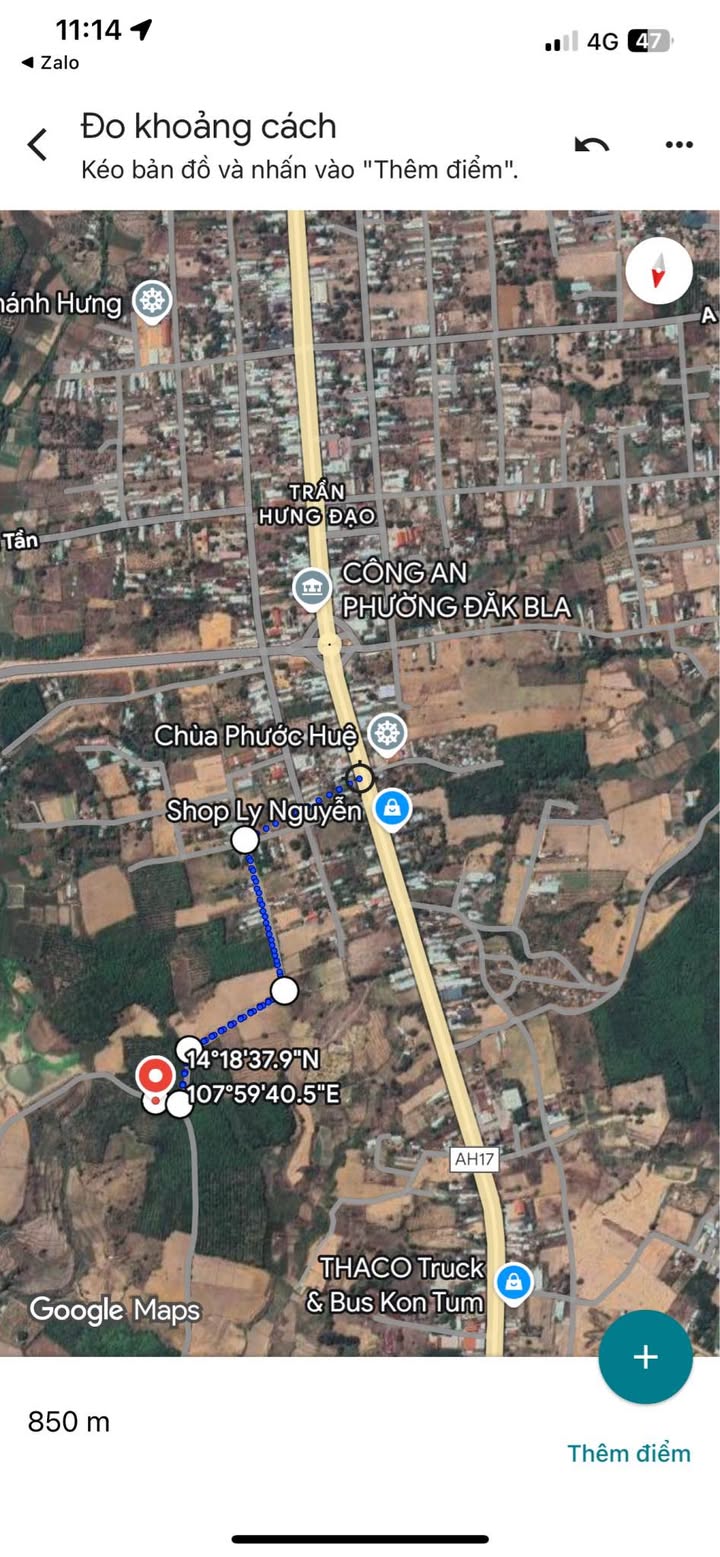Tap the compass to reorient map
This screenshot has width=720, height=1557.
pos(659,270)
